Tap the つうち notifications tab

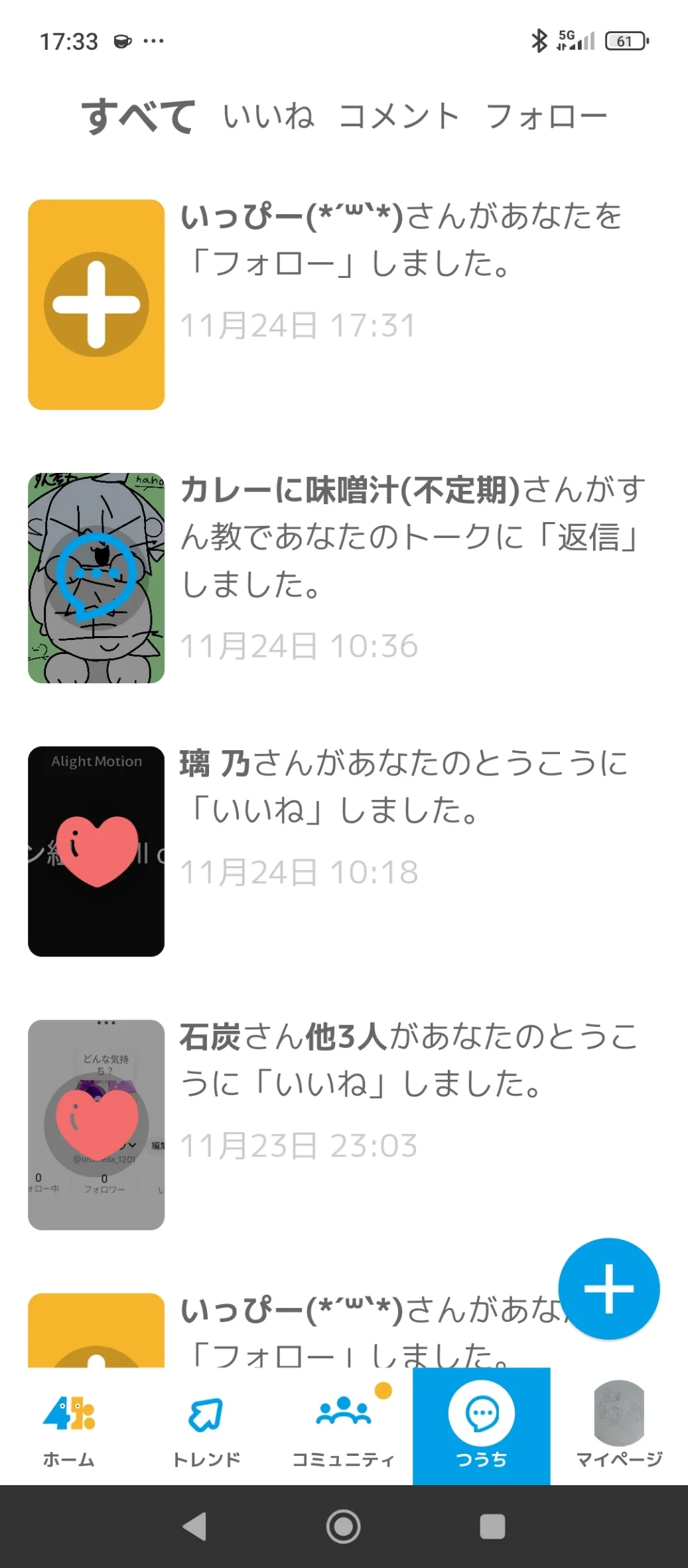pyautogui.click(x=482, y=1426)
